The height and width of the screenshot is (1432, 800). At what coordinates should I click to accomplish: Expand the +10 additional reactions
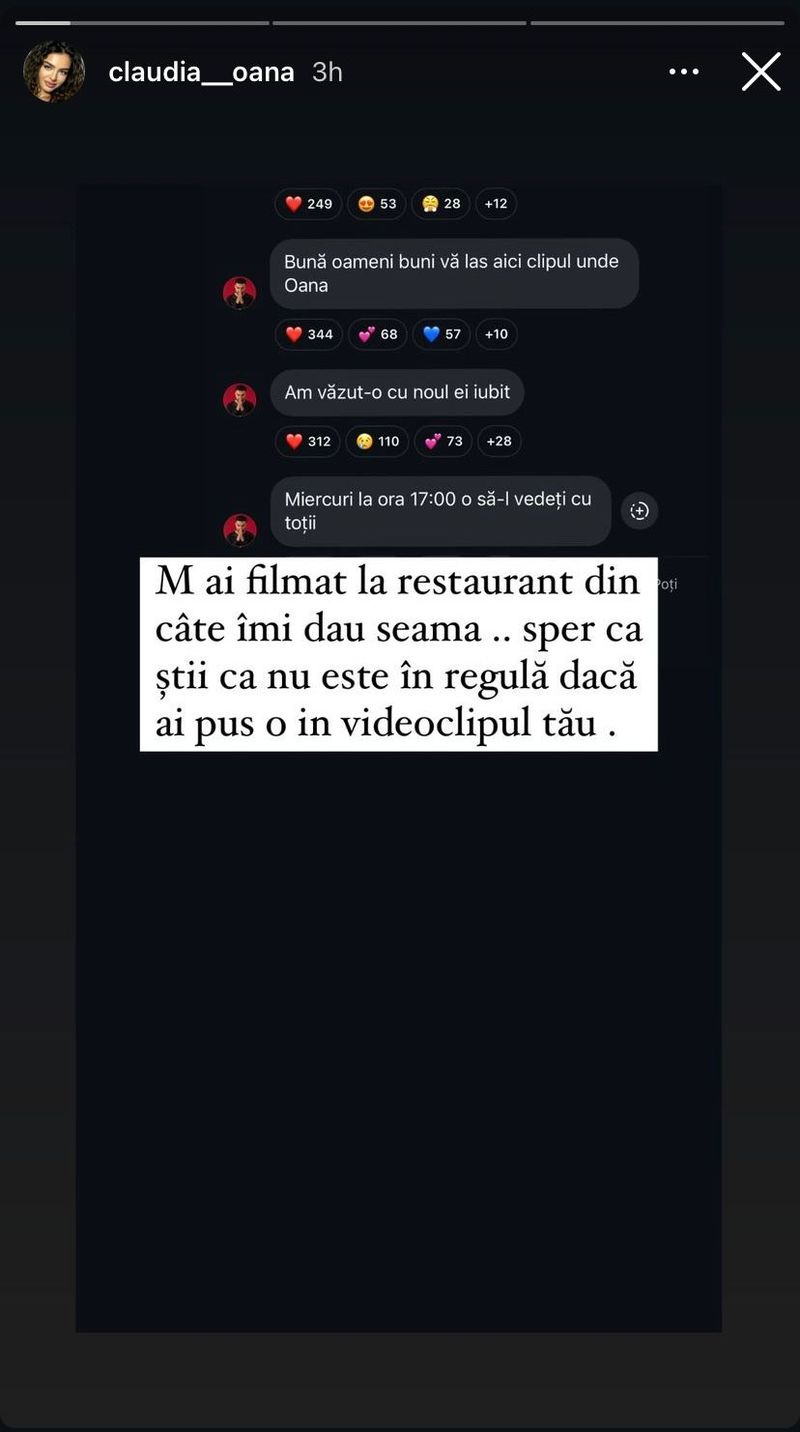[x=496, y=334]
